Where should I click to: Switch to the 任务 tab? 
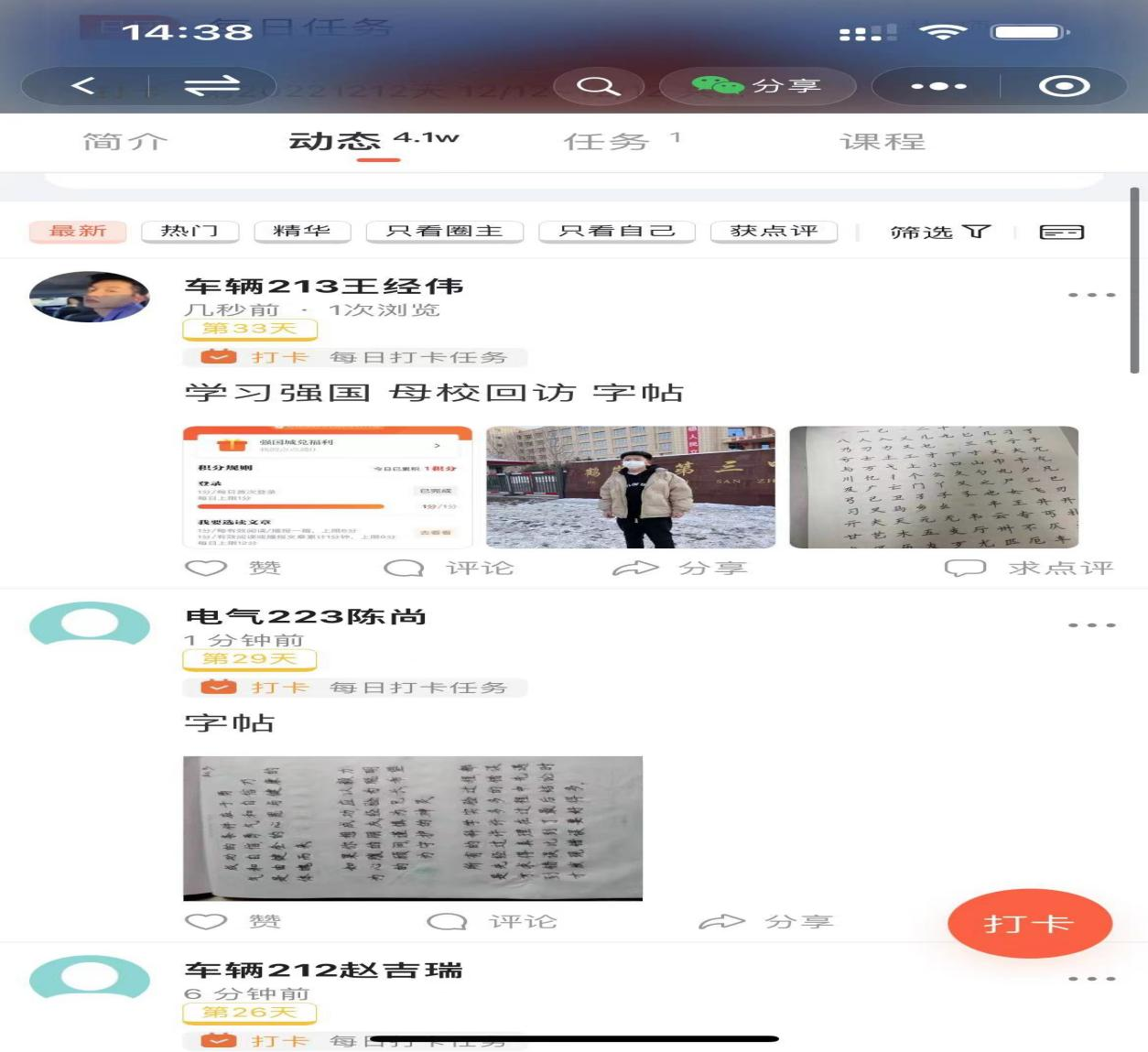coord(608,142)
